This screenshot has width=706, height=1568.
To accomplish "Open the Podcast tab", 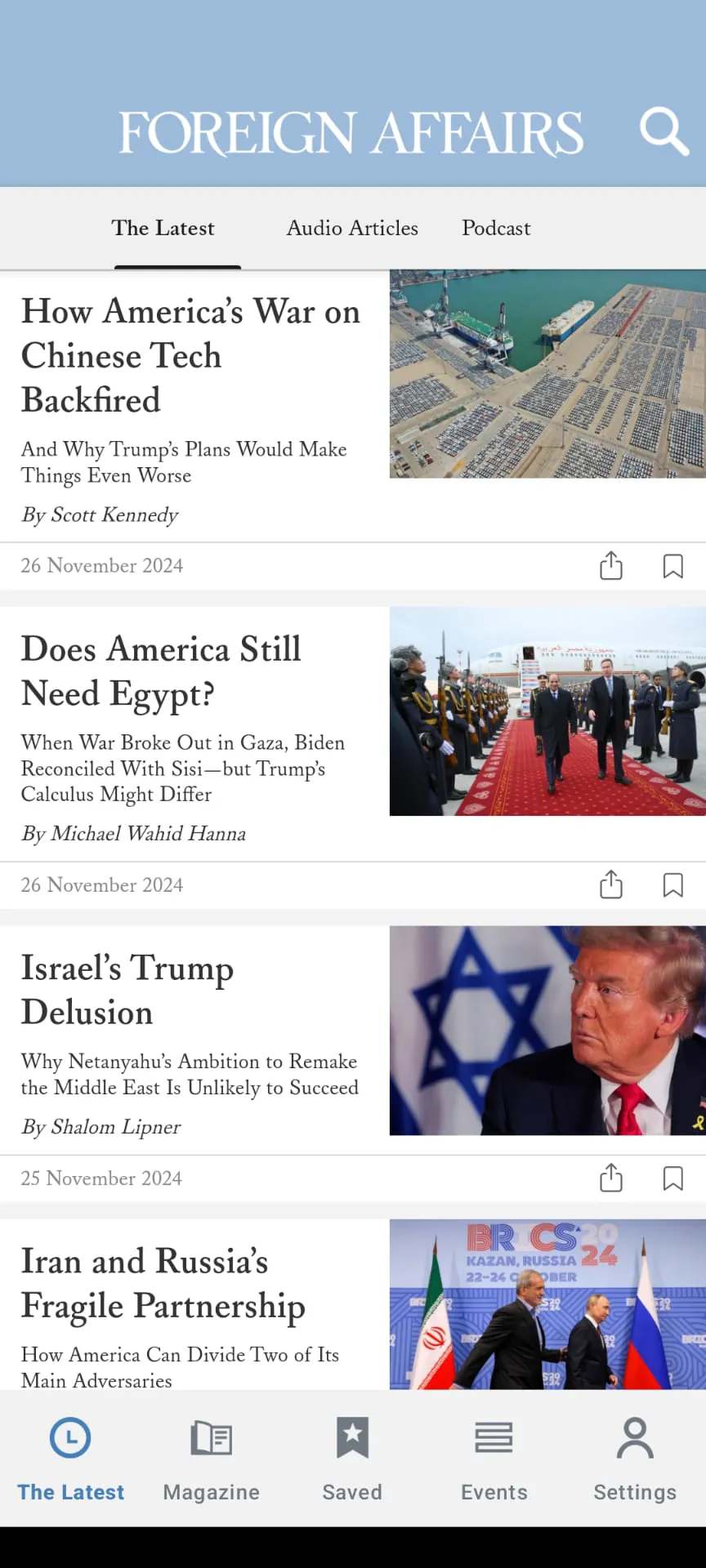I will click(496, 229).
